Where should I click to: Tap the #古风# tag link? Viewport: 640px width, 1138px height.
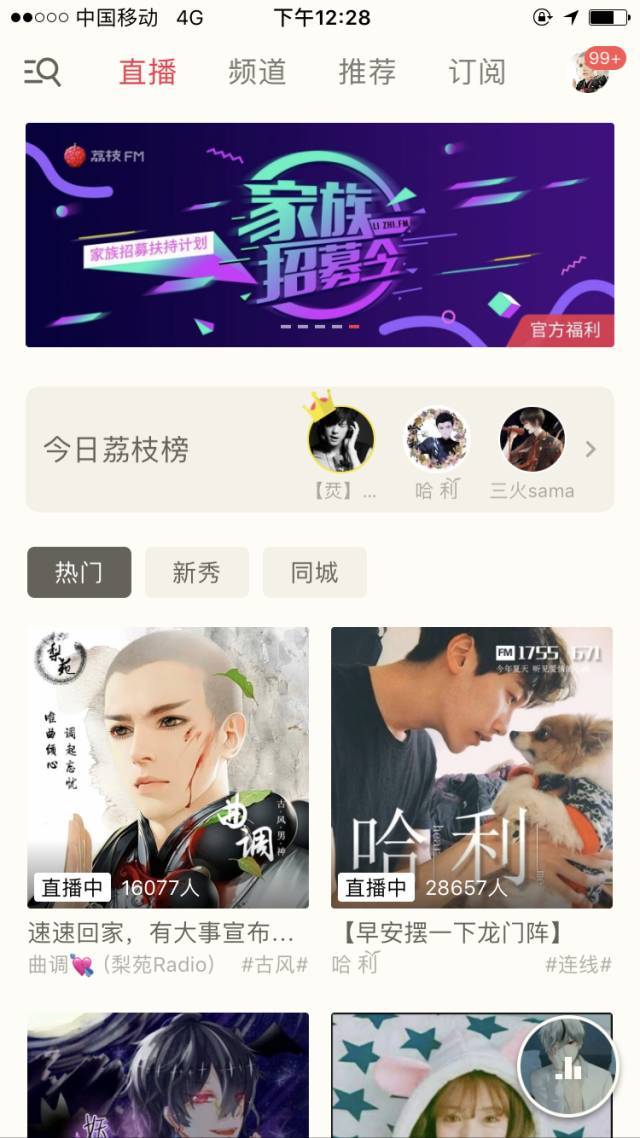(275, 964)
